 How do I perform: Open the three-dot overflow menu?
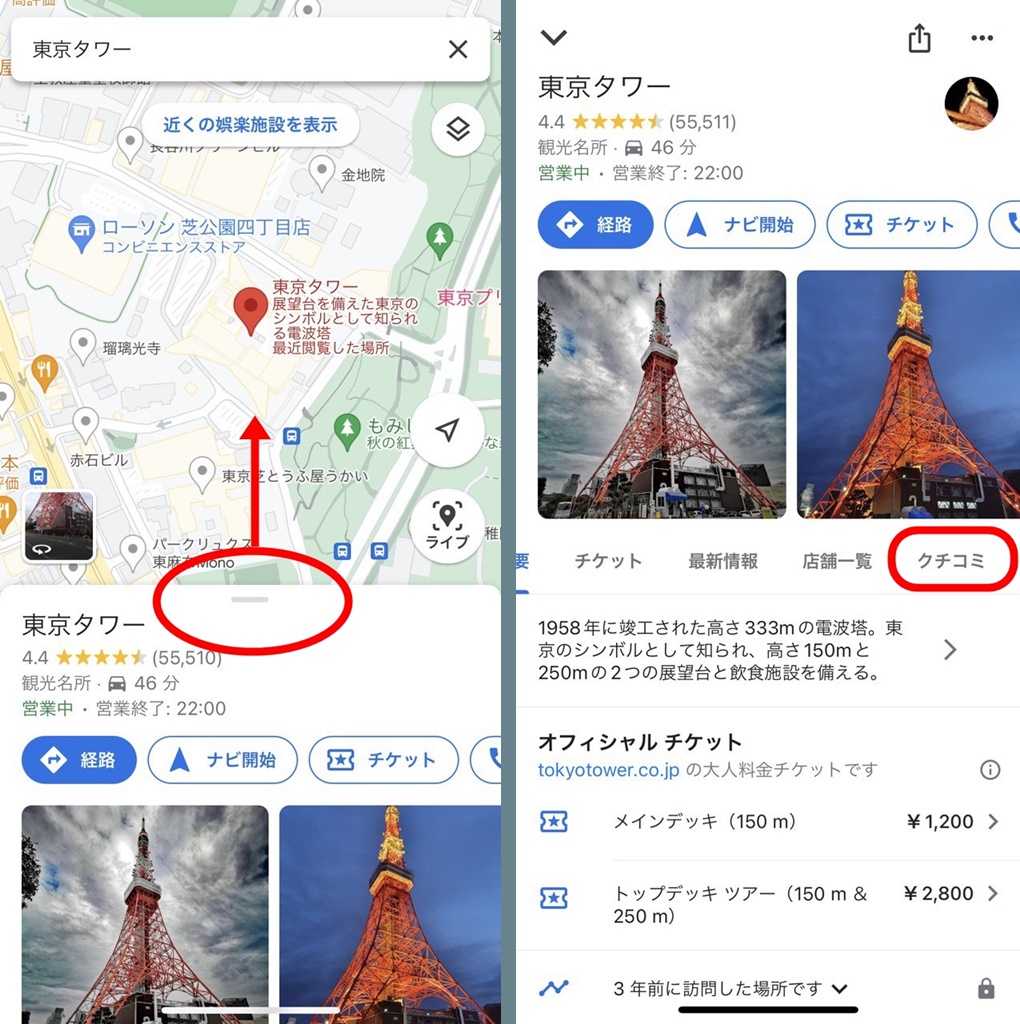[982, 39]
